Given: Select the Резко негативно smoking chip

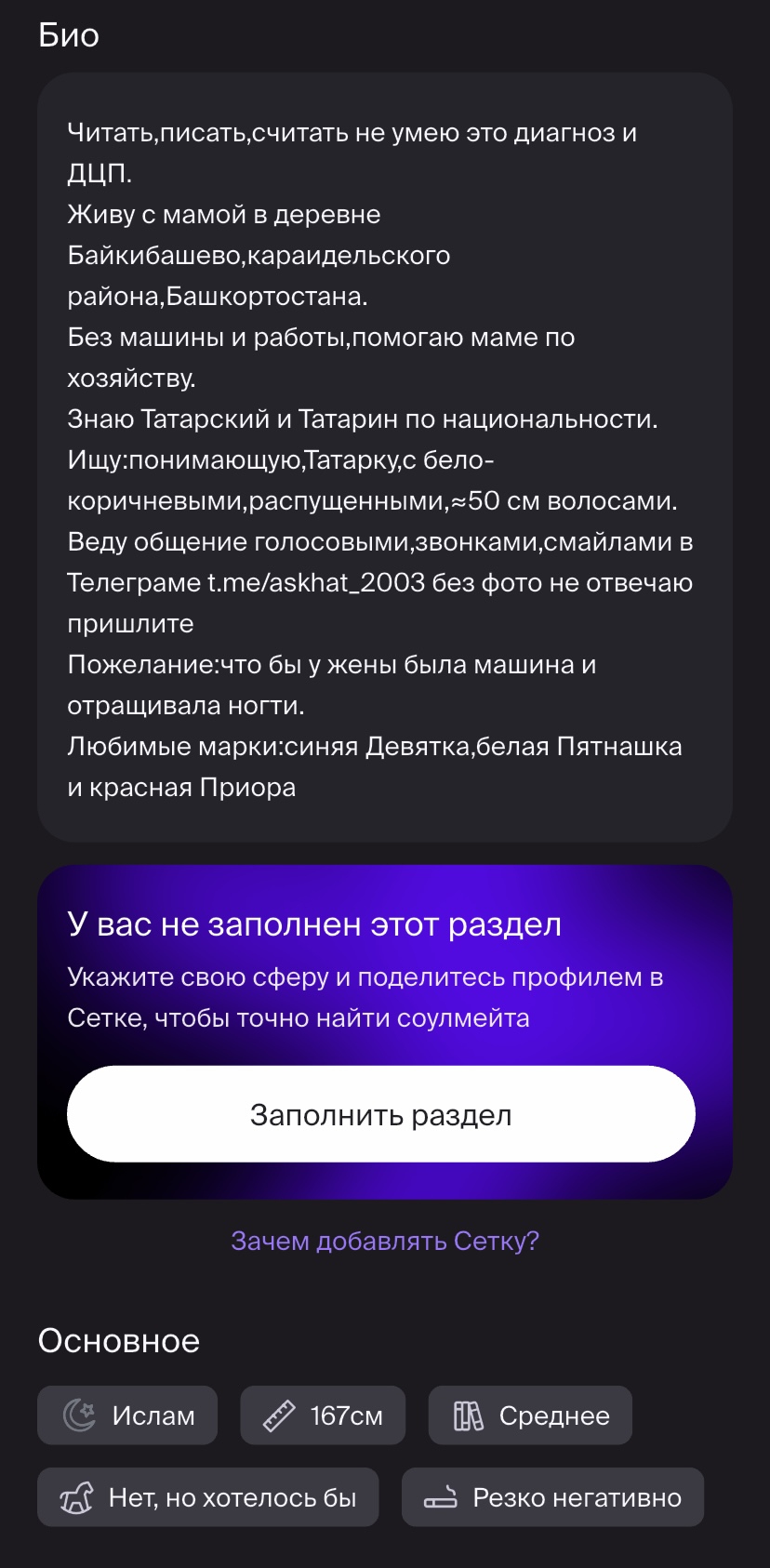Looking at the screenshot, I should (x=552, y=1497).
